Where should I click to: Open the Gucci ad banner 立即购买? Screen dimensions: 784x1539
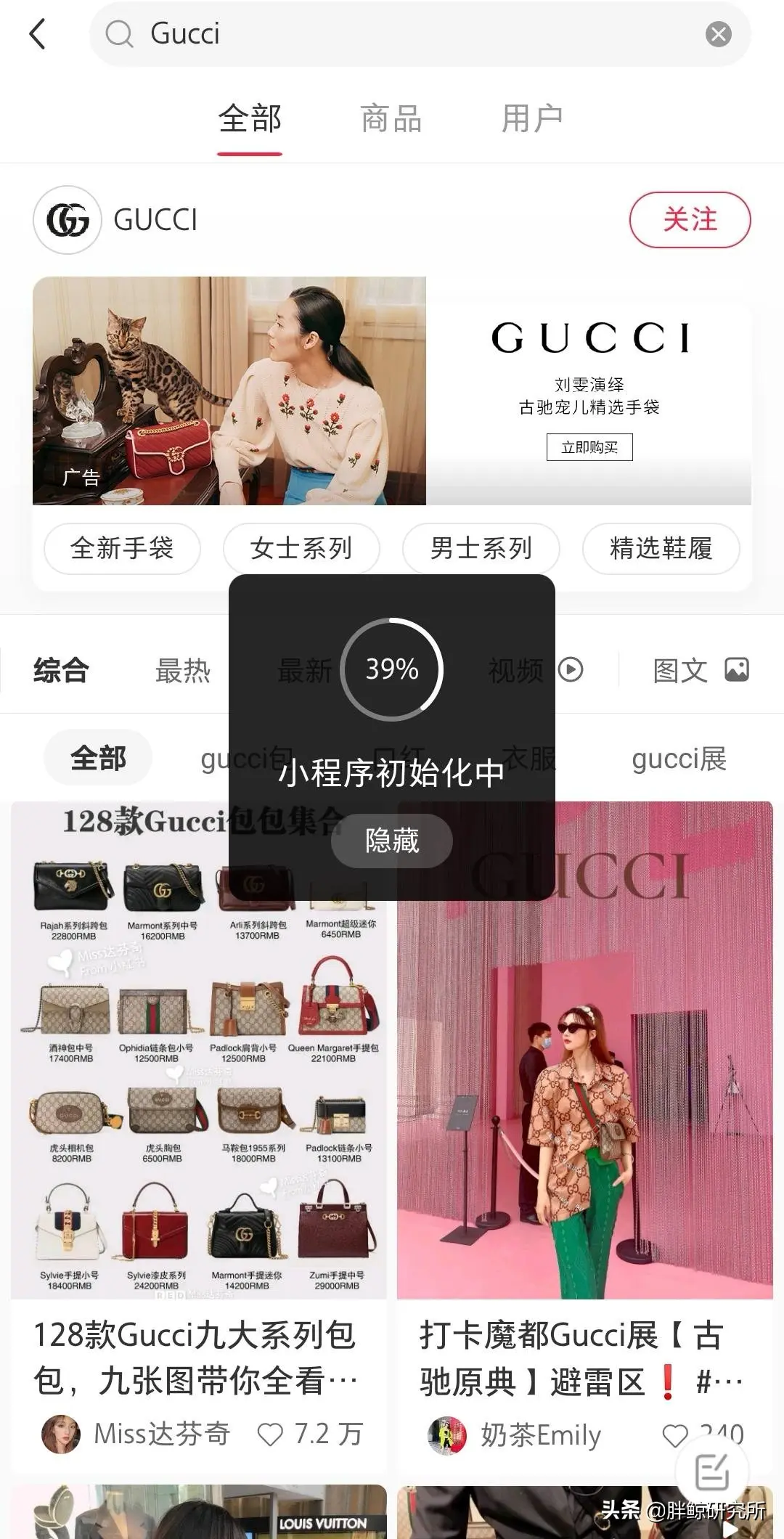[589, 447]
